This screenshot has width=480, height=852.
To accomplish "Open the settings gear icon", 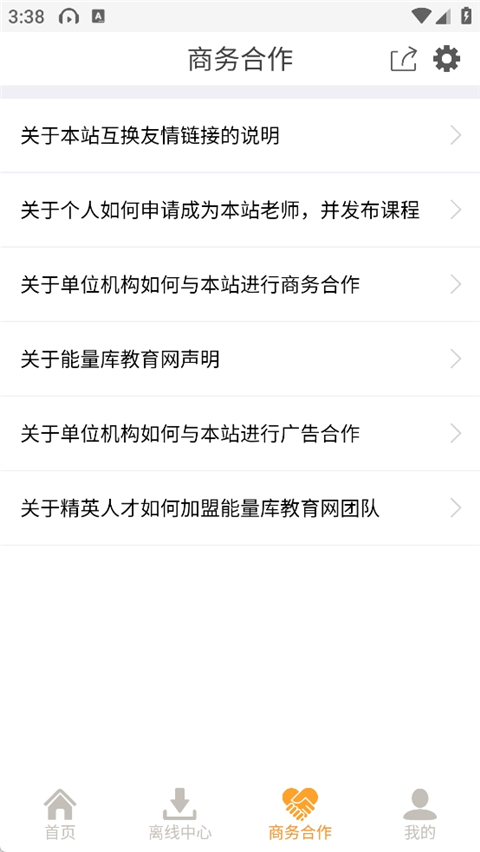I will pos(447,59).
